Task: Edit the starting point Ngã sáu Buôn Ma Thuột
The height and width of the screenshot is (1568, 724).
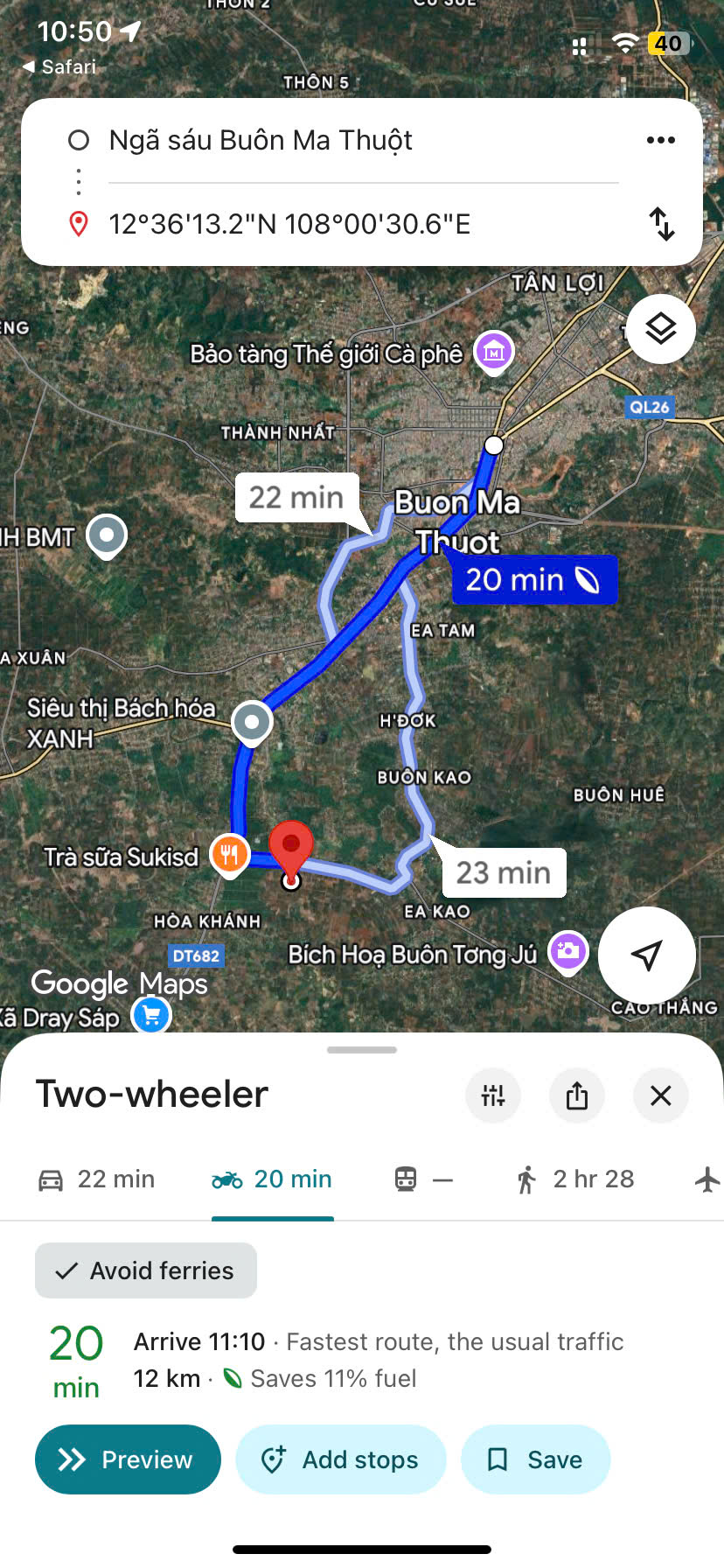Action: click(x=261, y=141)
